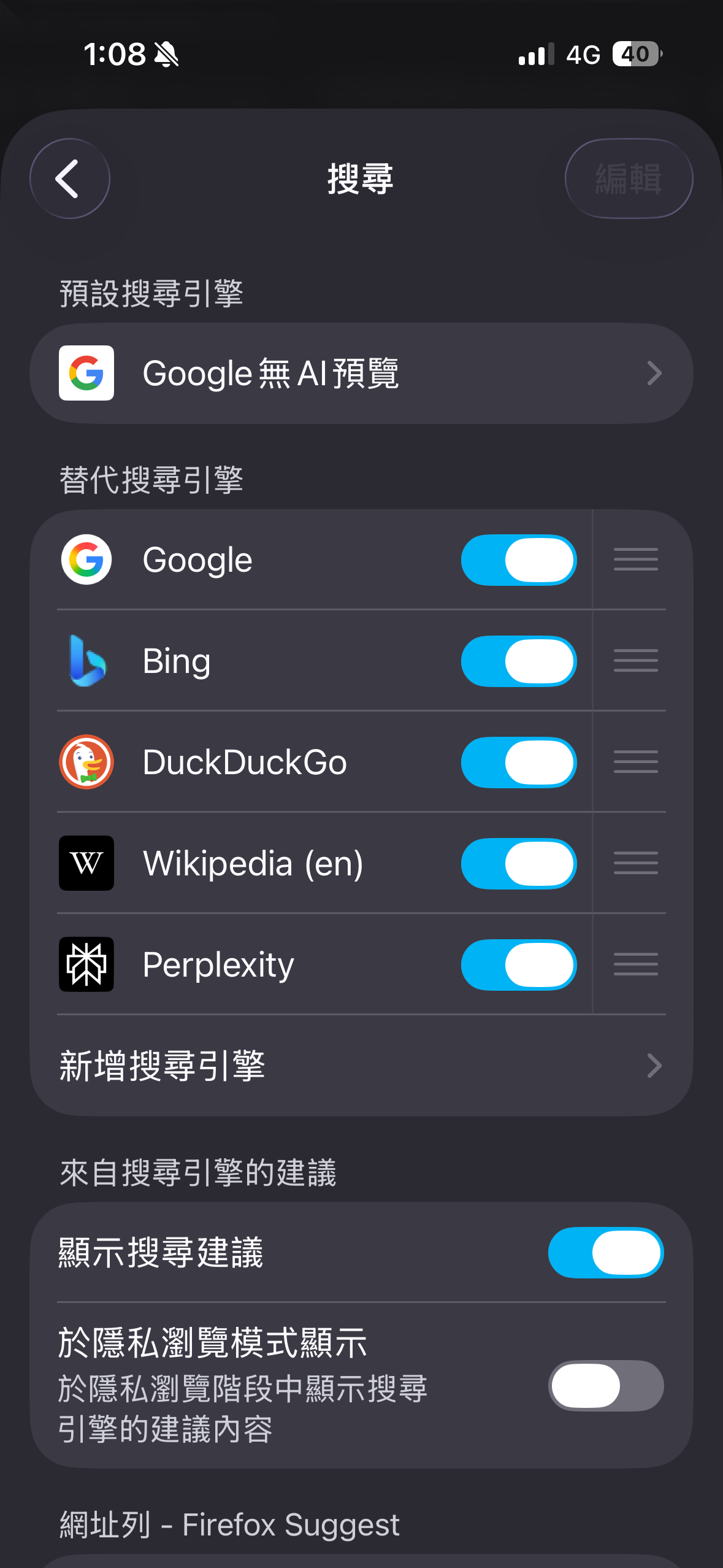The width and height of the screenshot is (723, 1568).
Task: Disable the Bing search engine
Action: click(518, 661)
